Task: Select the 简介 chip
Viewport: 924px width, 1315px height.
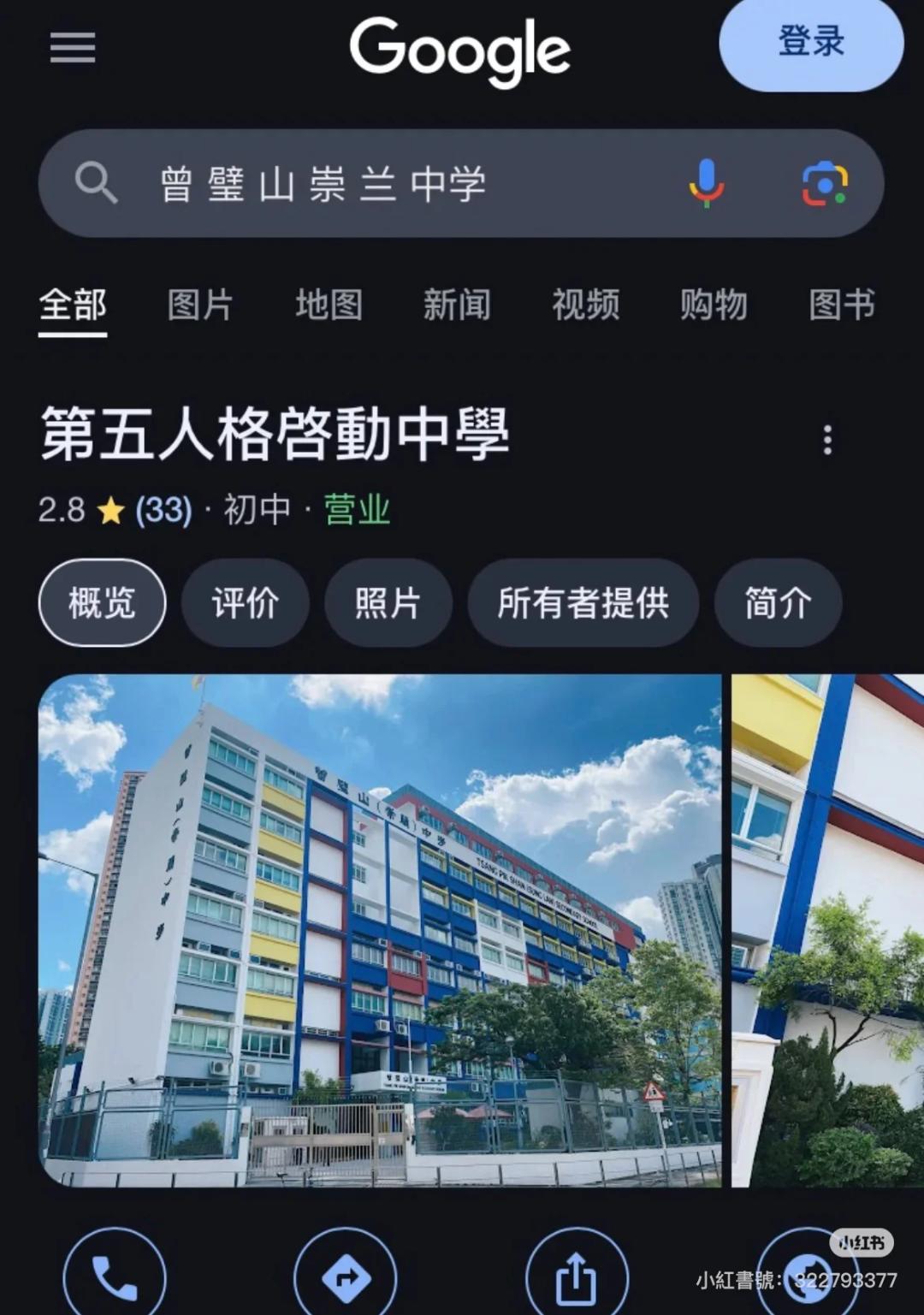Action: 777,603
